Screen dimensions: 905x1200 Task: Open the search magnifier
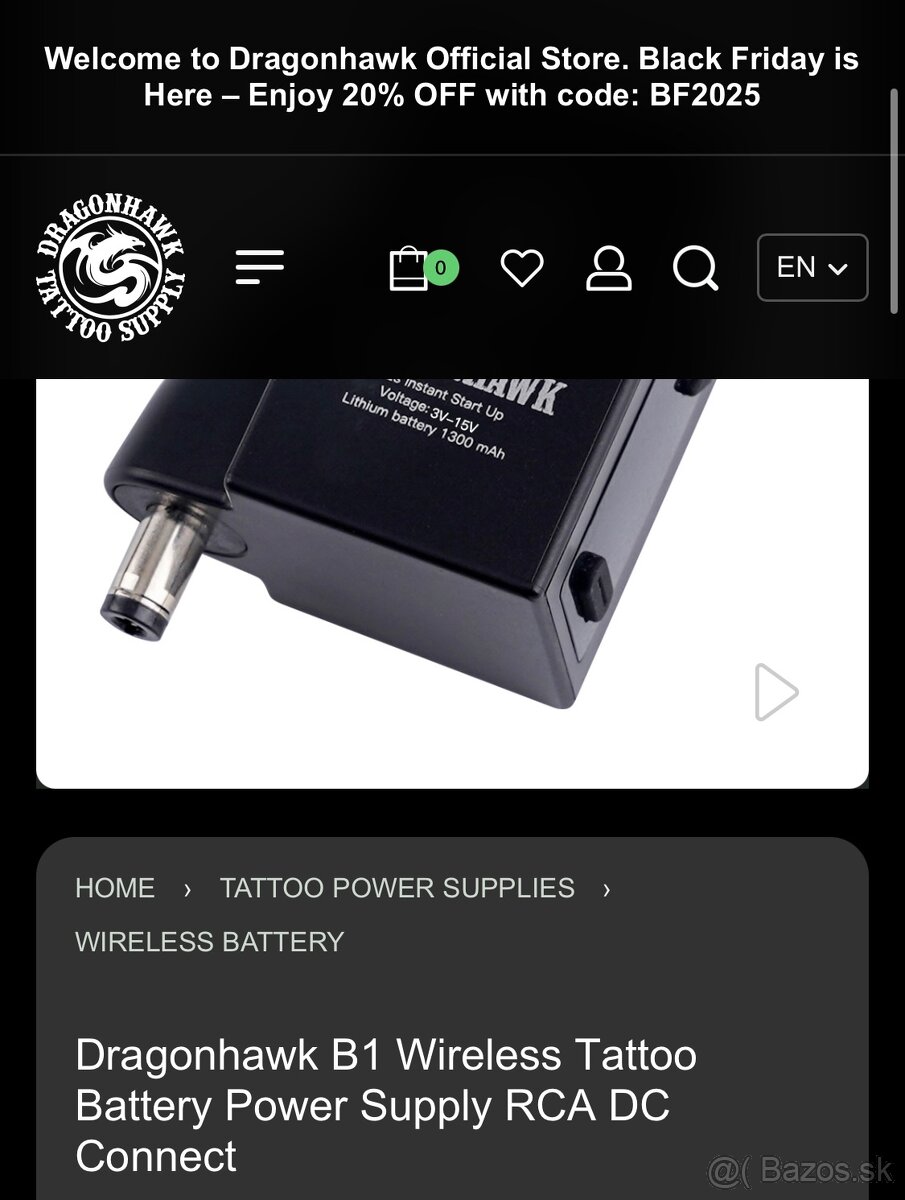tap(695, 267)
